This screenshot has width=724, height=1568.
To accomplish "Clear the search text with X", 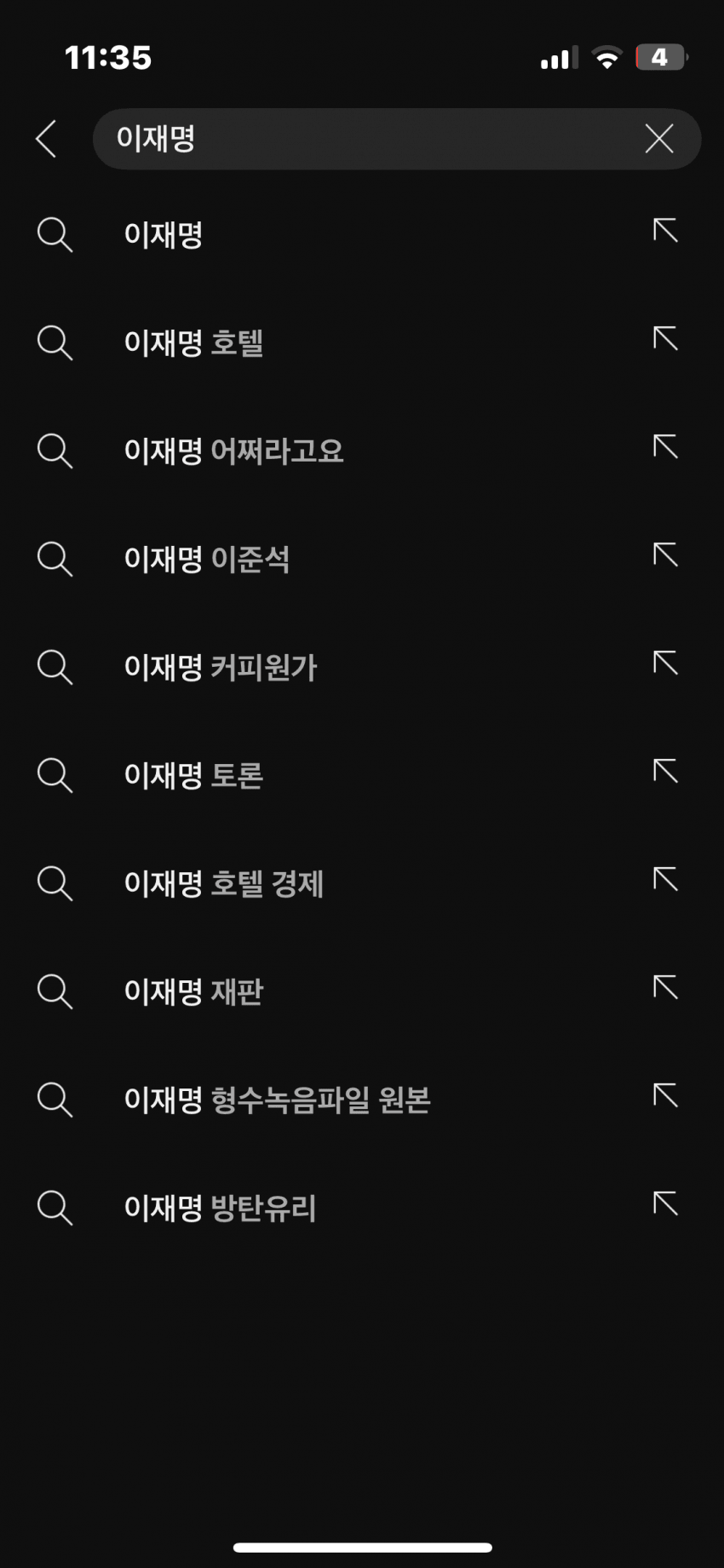I will pos(659,139).
